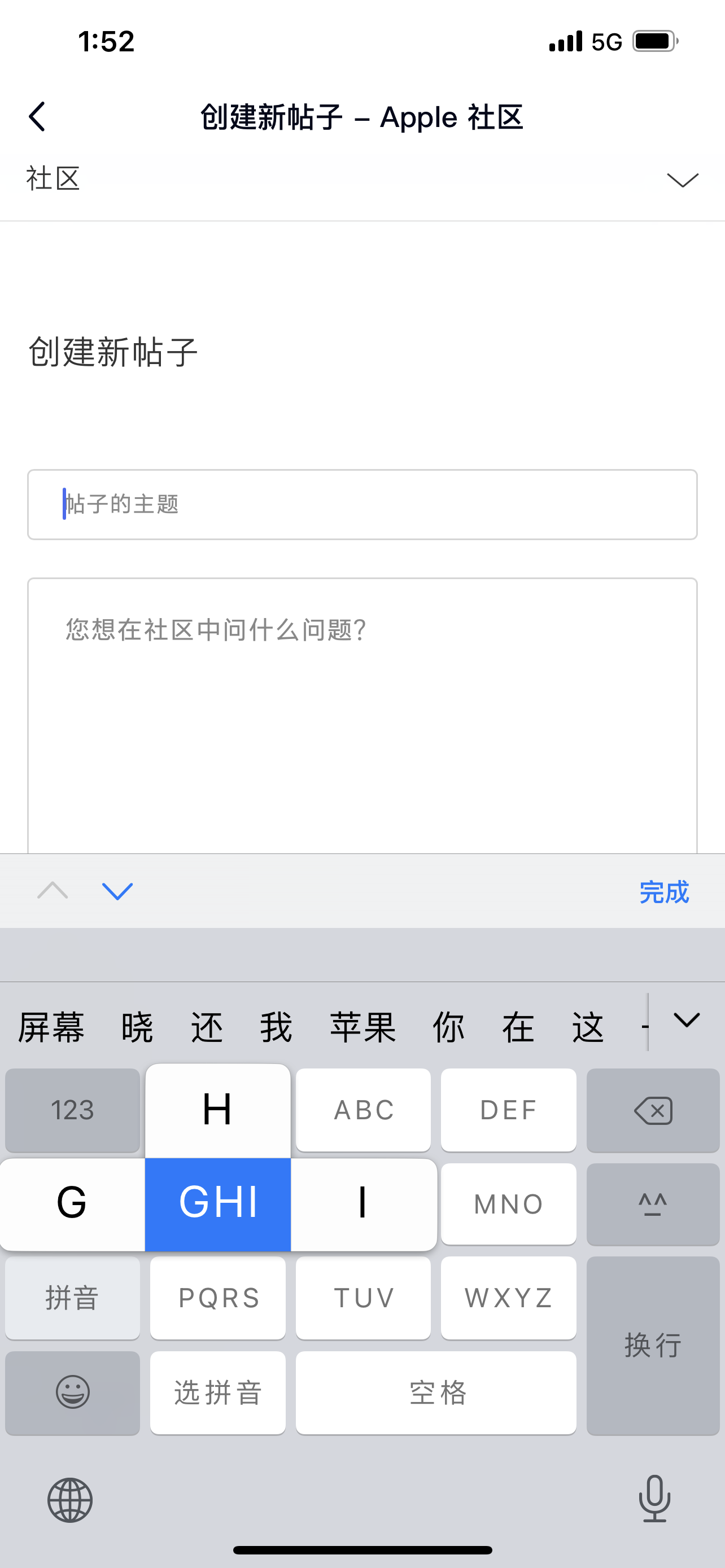Hit the backspace delete key
This screenshot has width=725, height=1568.
tap(653, 1110)
